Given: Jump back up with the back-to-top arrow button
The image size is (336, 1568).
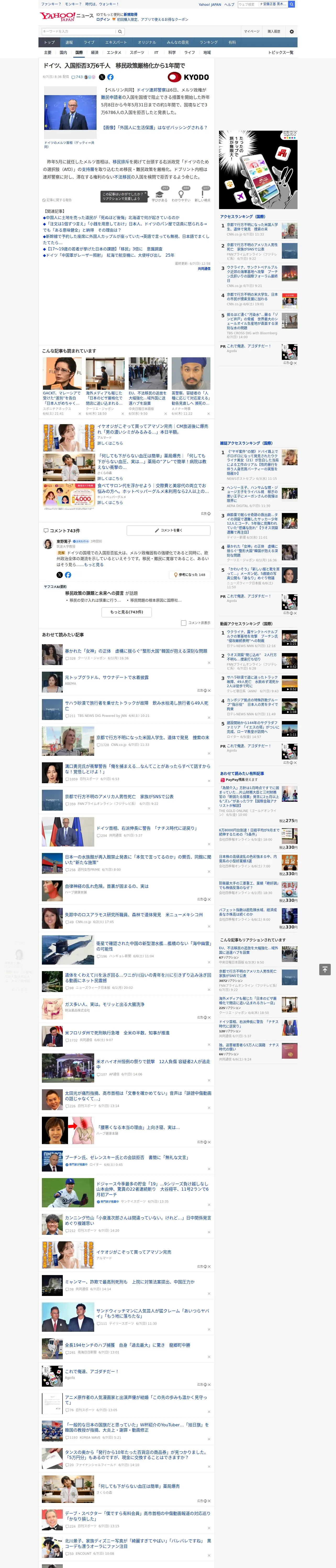Looking at the screenshot, I should [325, 969].
